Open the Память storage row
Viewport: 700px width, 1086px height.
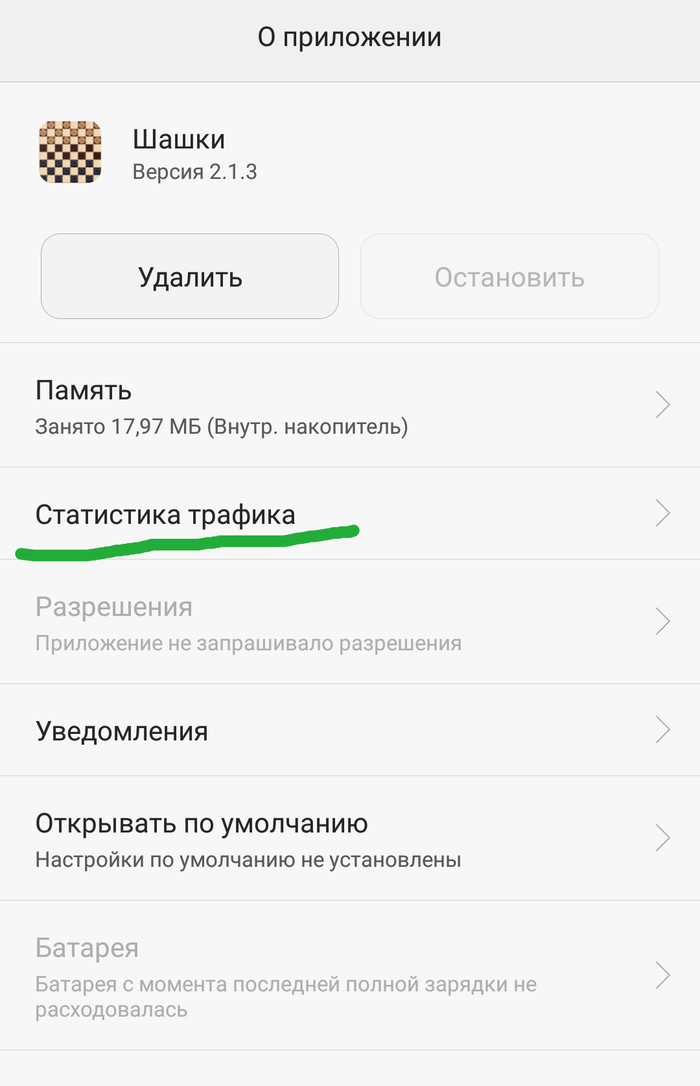click(350, 406)
